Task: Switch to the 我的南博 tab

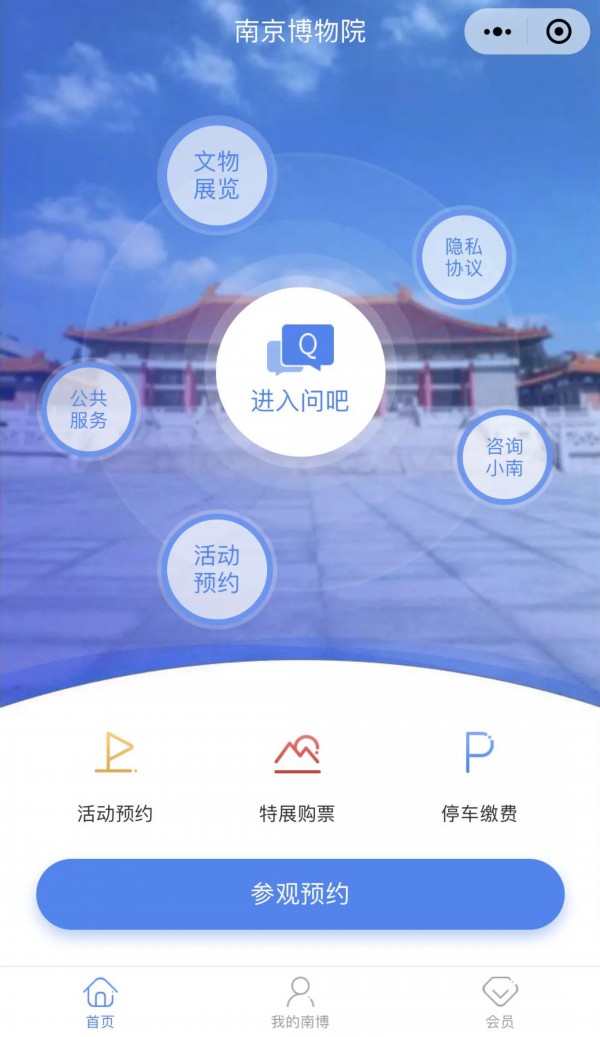Action: click(300, 1003)
